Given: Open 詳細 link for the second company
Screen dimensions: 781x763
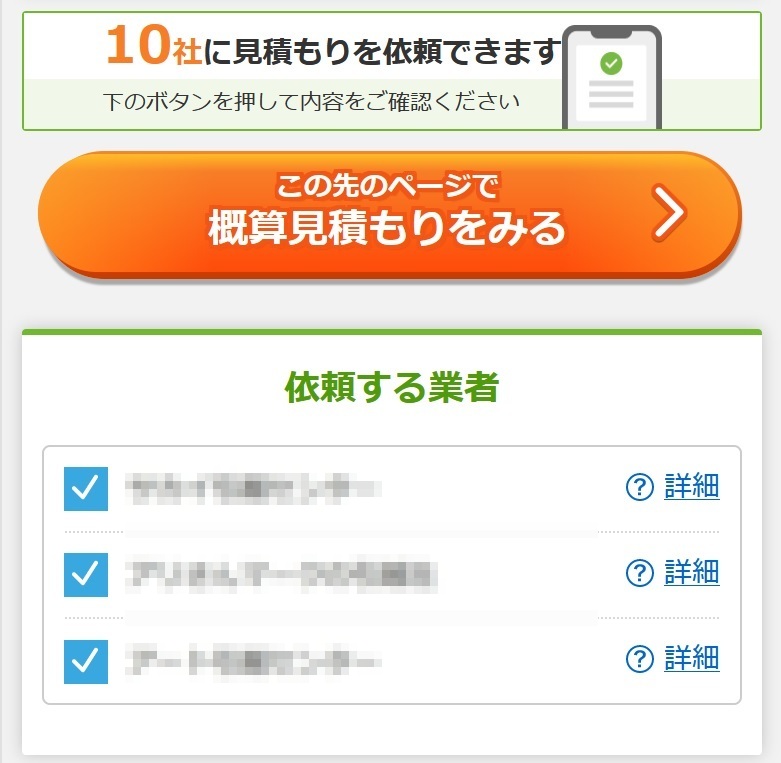Looking at the screenshot, I should (x=691, y=573).
